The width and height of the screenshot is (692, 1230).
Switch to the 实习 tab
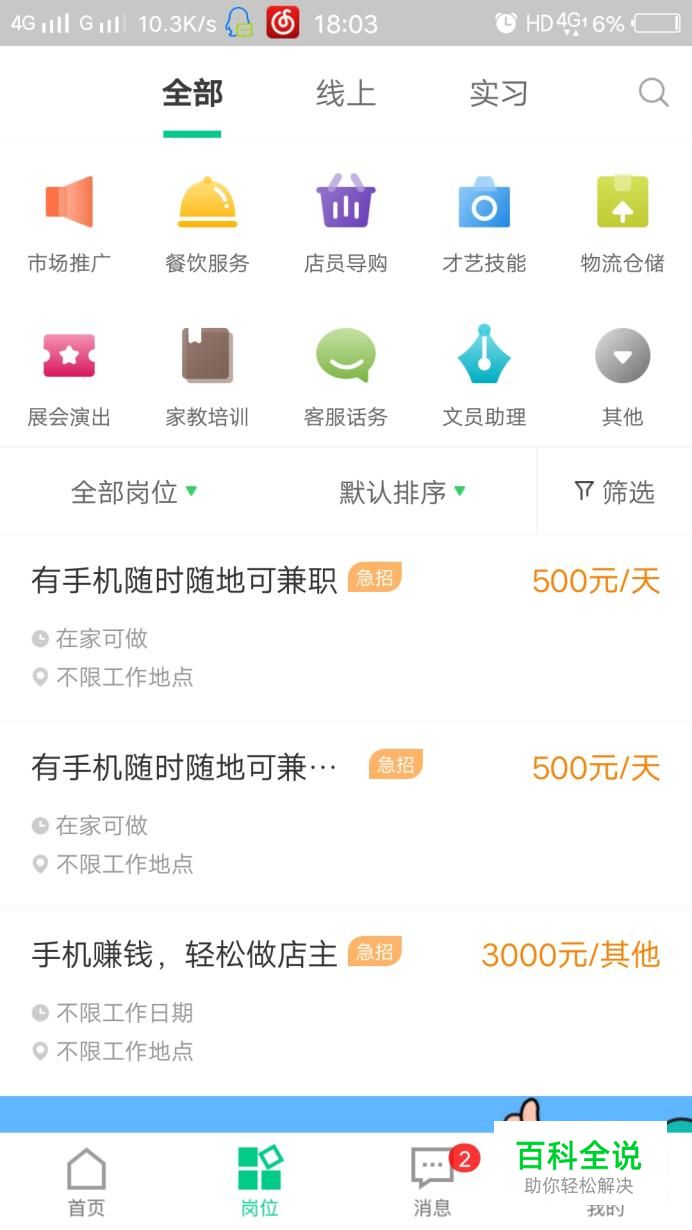[499, 94]
